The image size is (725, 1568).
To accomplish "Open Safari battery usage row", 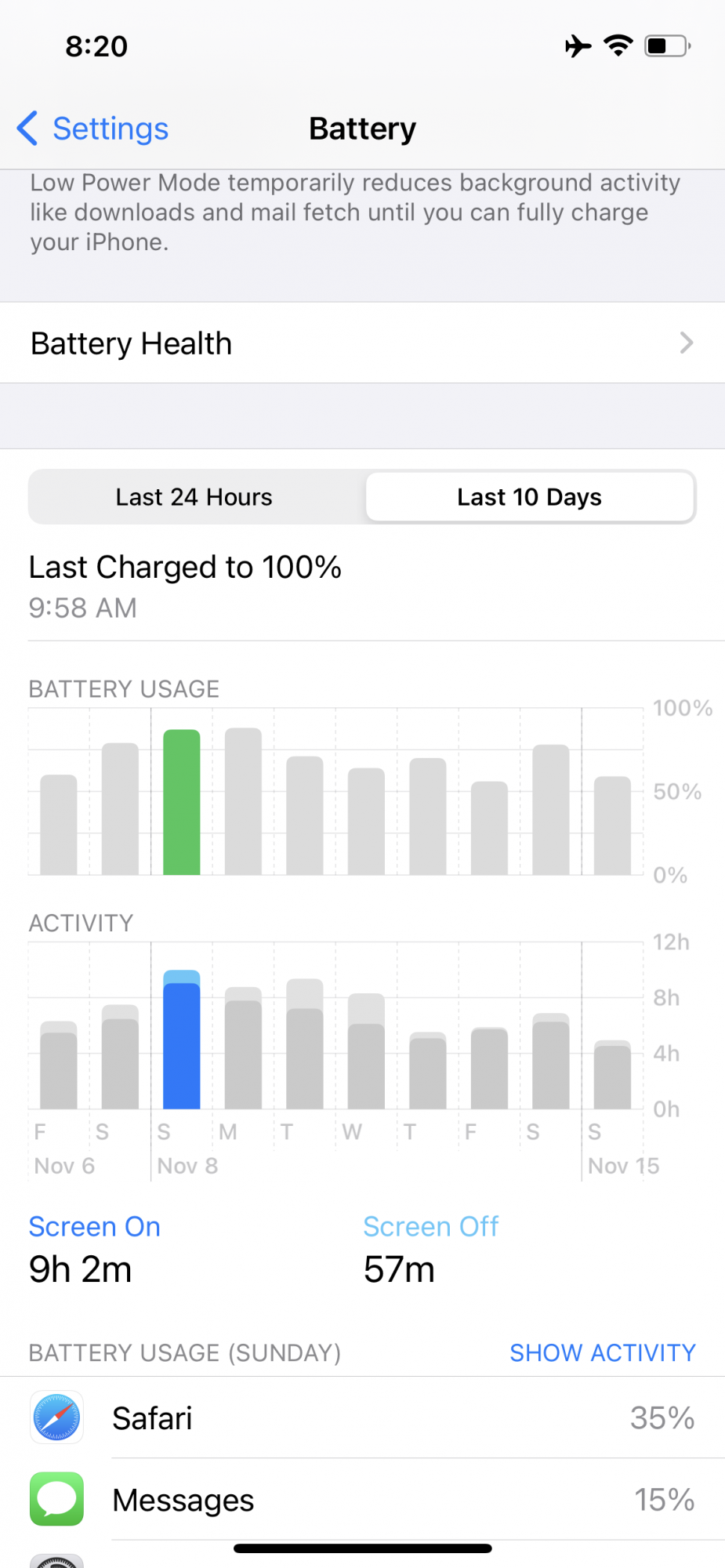I will 362,1417.
